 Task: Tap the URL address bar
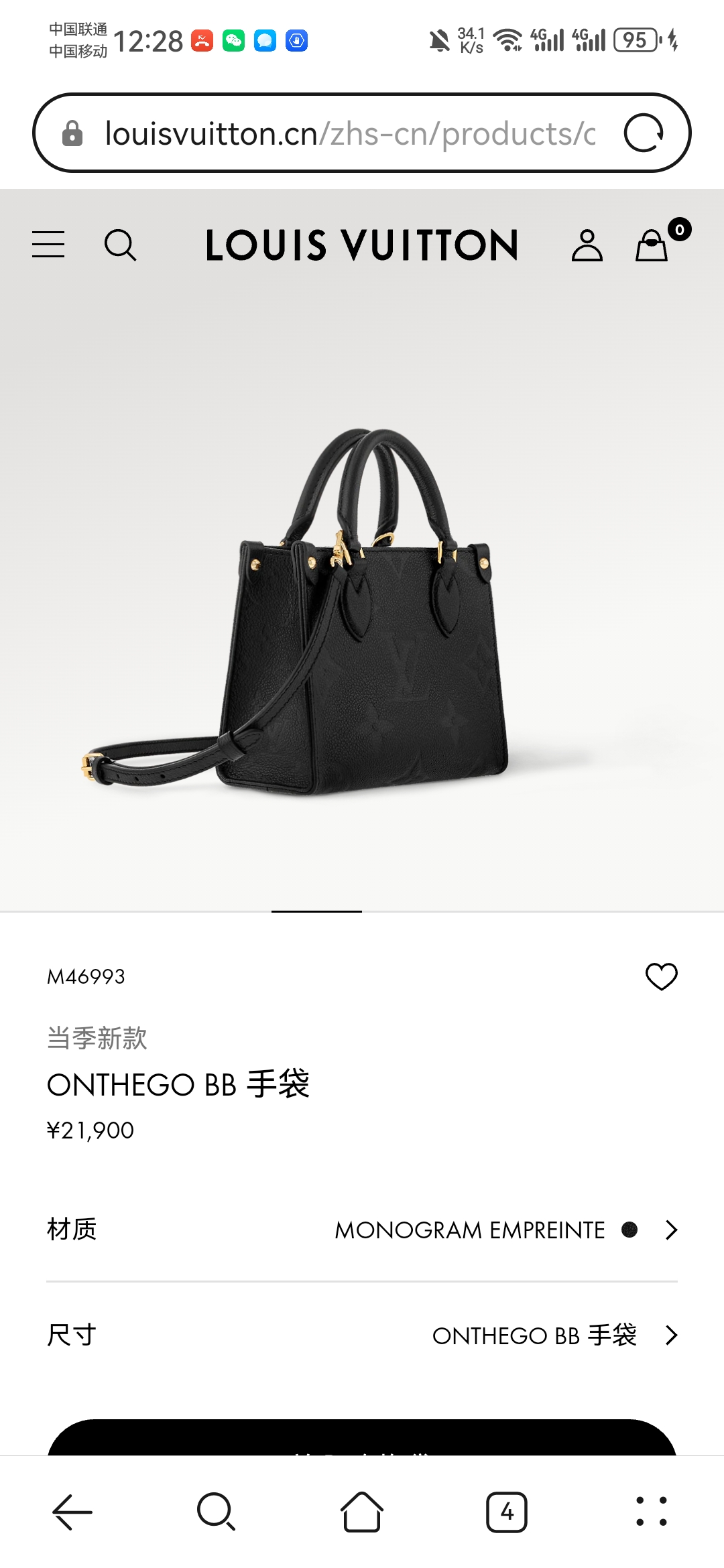click(x=349, y=133)
